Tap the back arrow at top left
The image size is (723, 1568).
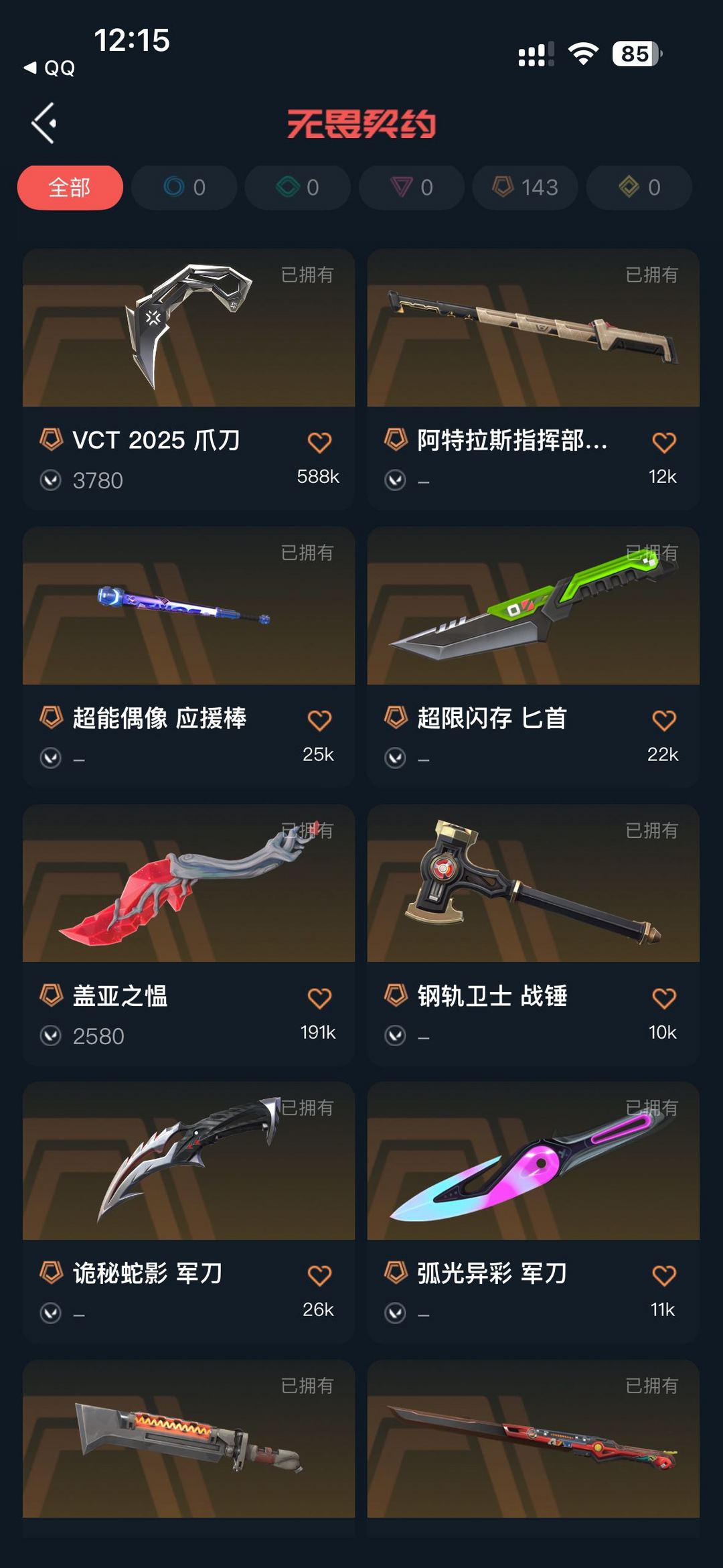point(46,123)
